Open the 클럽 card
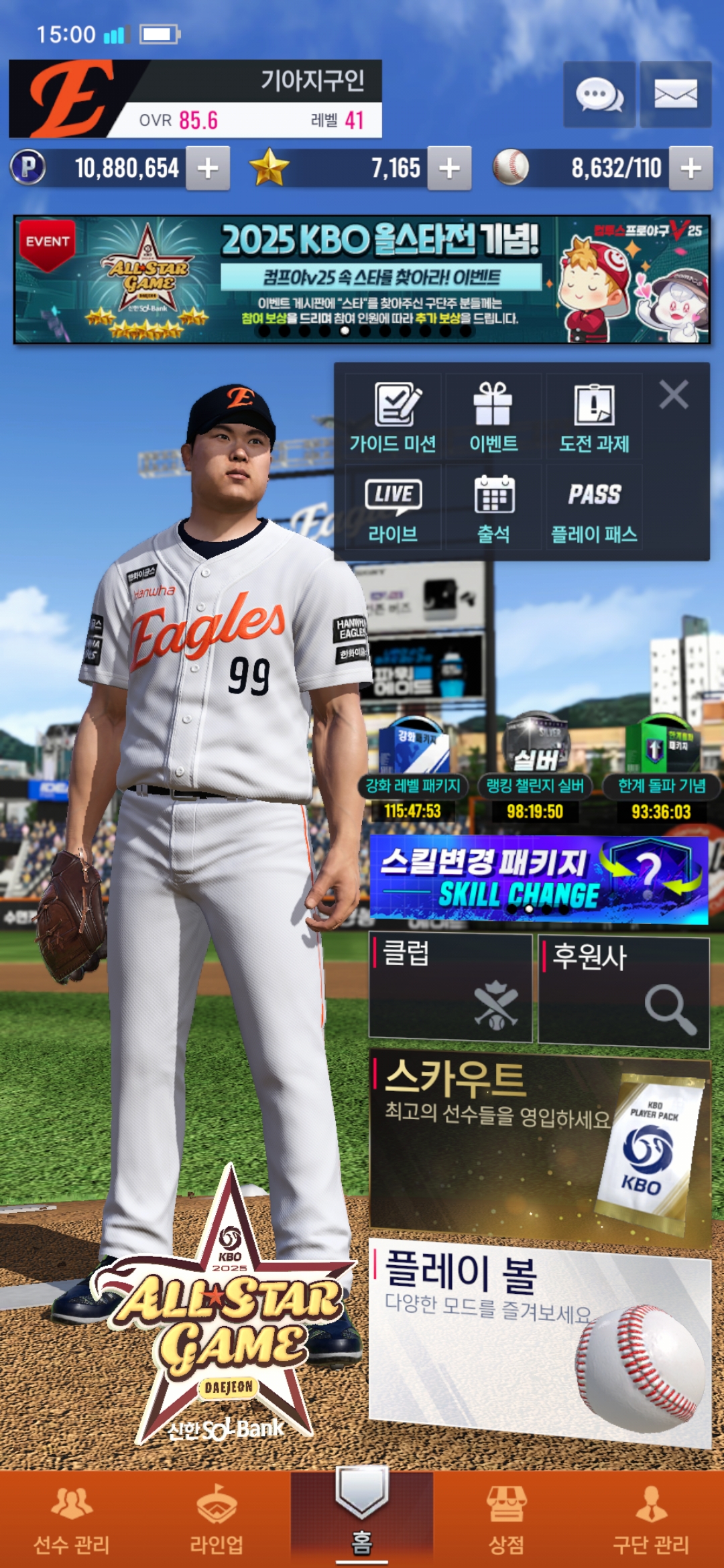Image resolution: width=724 pixels, height=1568 pixels. tap(450, 988)
